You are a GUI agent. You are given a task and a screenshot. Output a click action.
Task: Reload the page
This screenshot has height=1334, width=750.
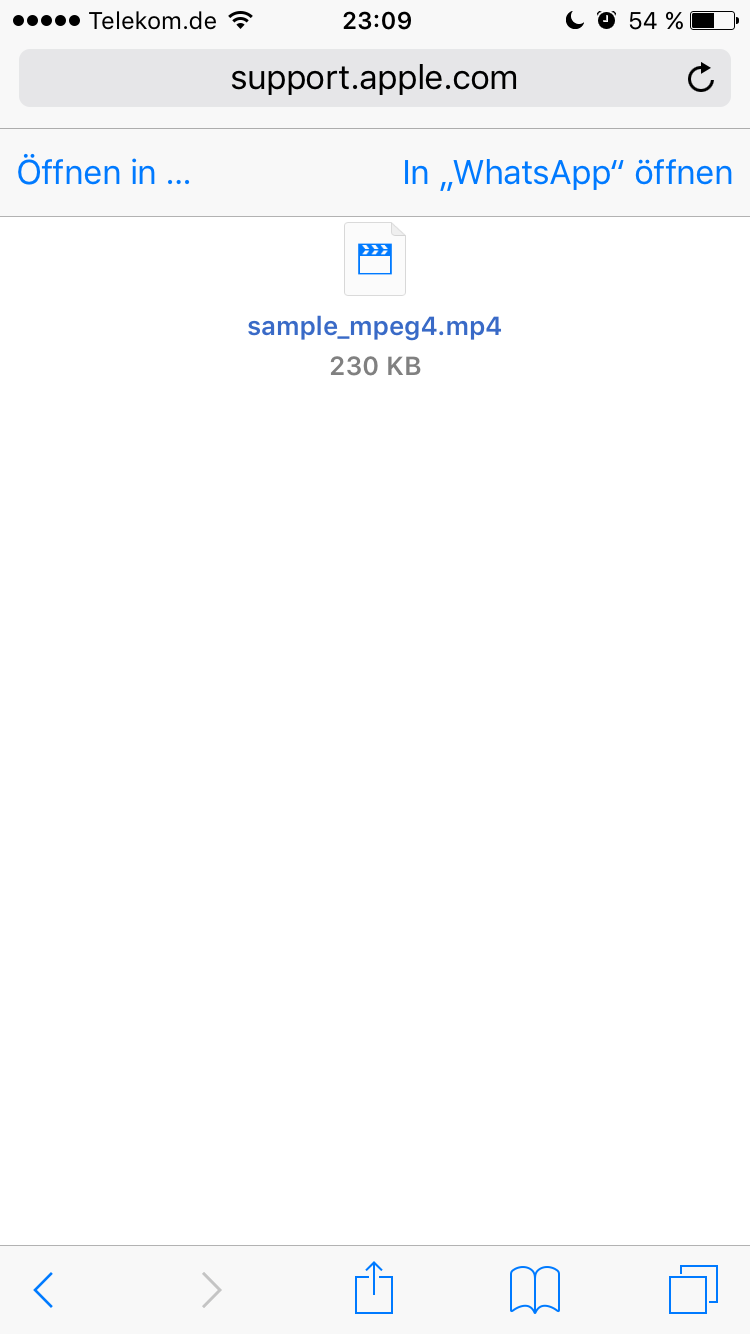click(x=701, y=78)
